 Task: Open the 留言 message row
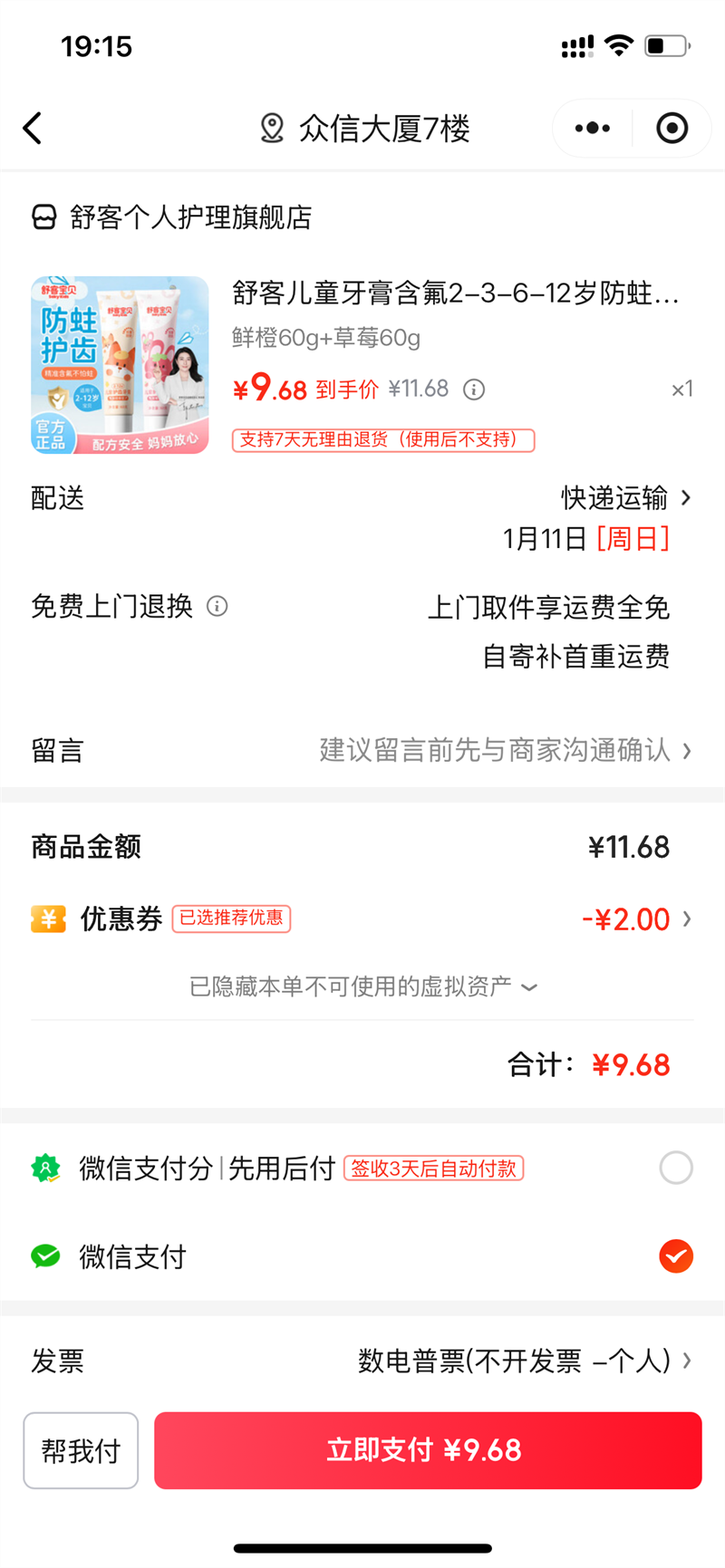[362, 750]
